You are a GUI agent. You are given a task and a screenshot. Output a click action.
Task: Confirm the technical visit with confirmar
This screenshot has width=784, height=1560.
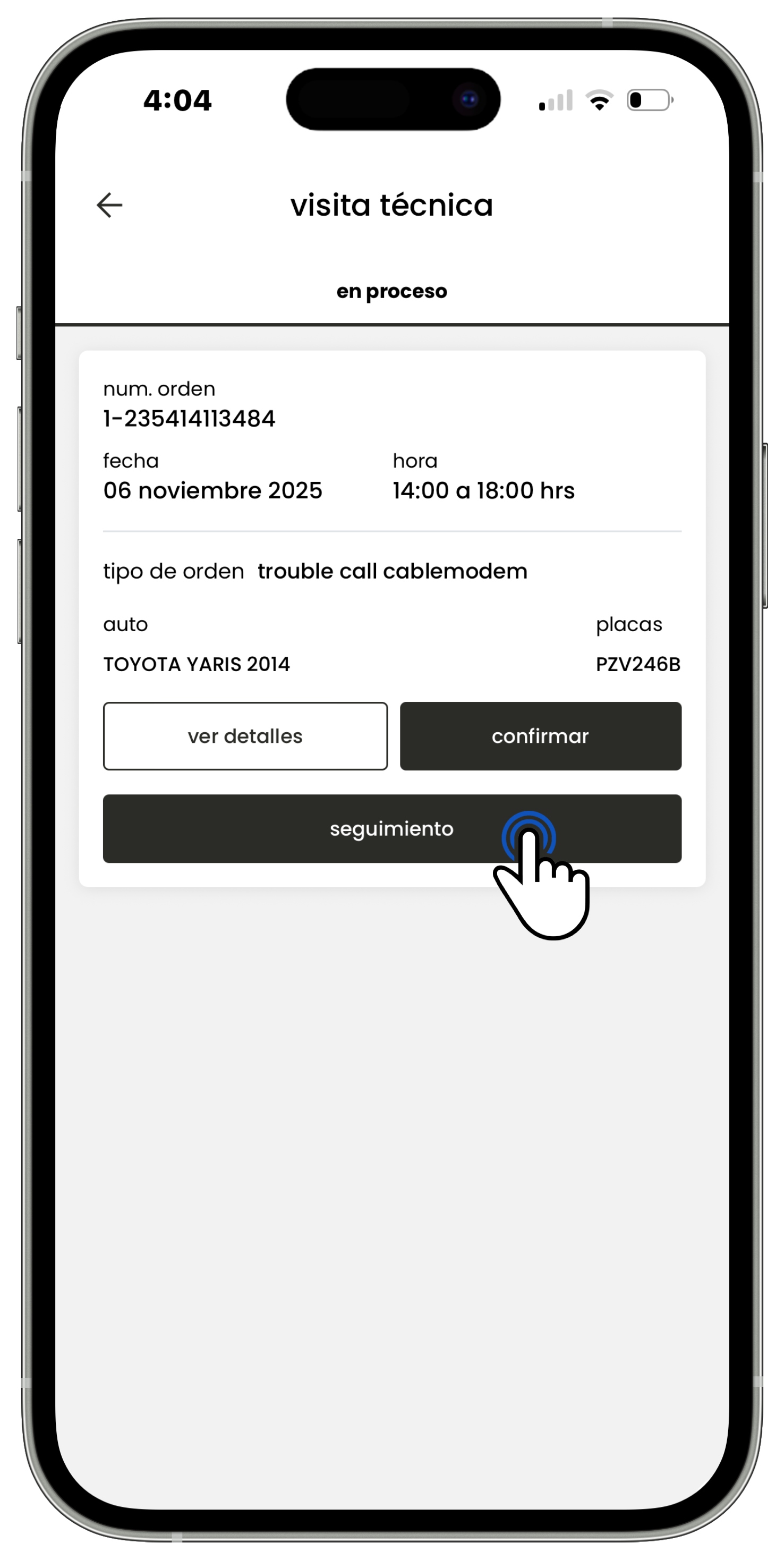pyautogui.click(x=541, y=736)
